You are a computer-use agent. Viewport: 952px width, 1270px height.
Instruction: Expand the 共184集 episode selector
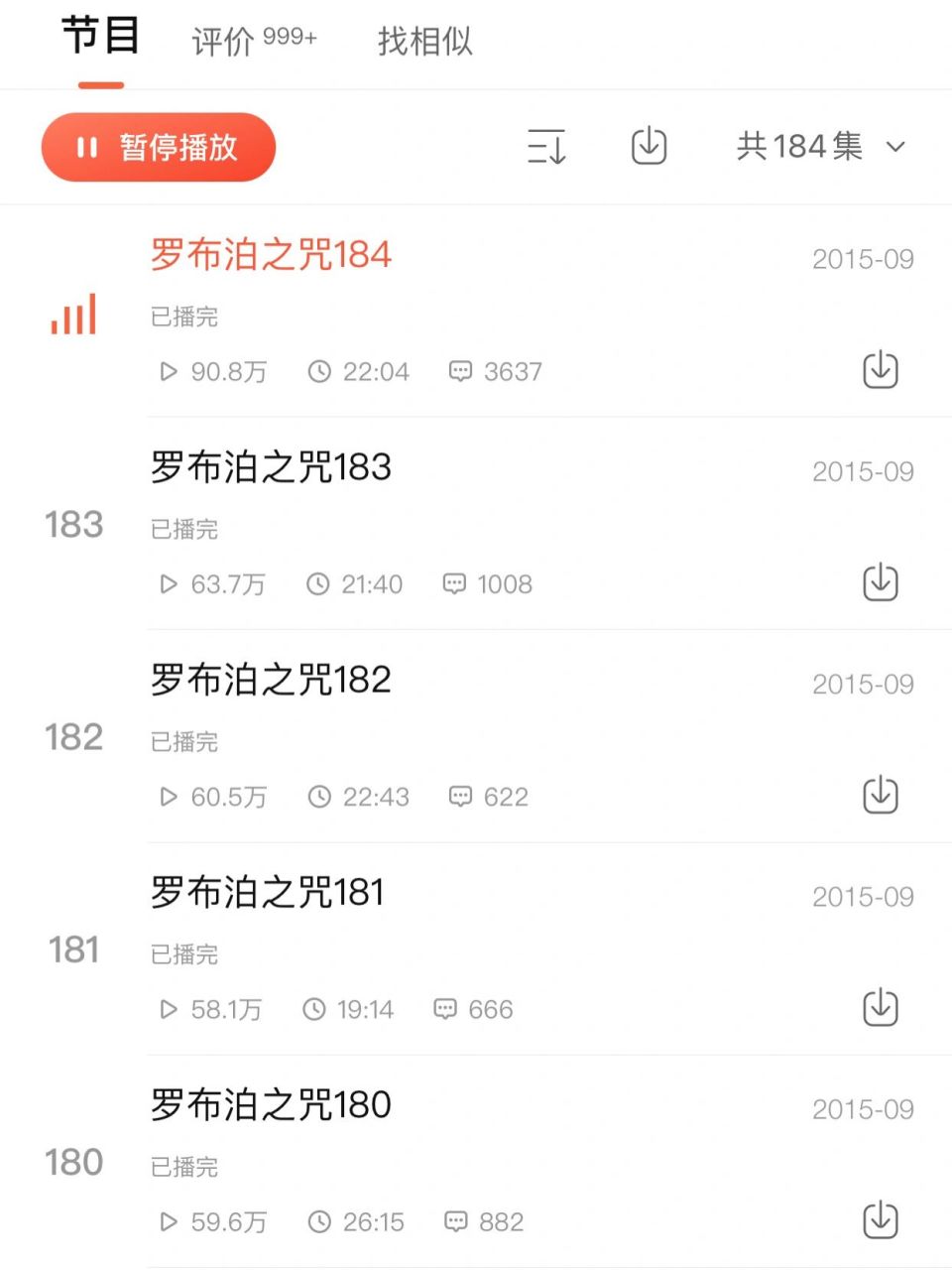pyautogui.click(x=816, y=146)
